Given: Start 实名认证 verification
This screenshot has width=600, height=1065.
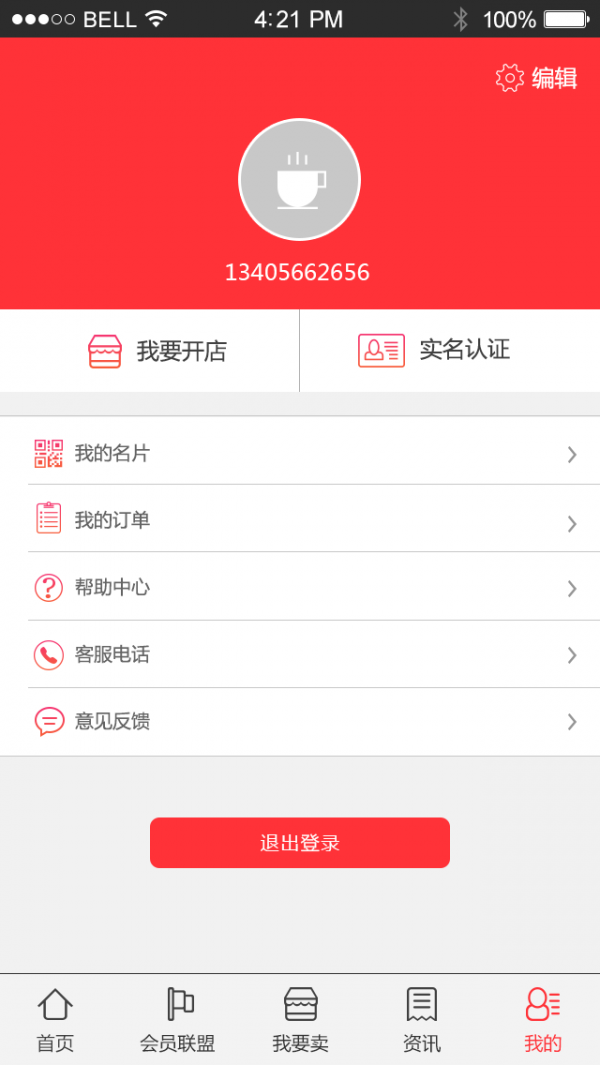Looking at the screenshot, I should tap(435, 350).
